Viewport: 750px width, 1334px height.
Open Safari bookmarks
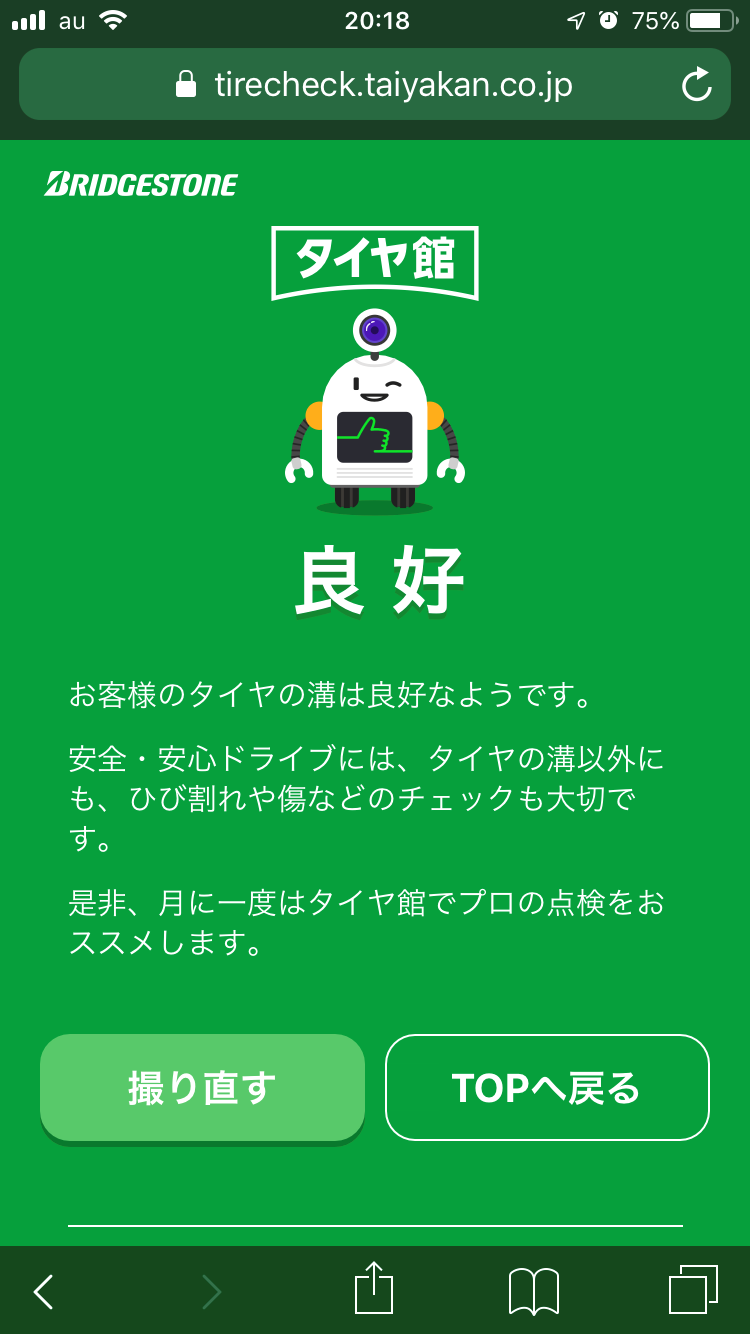(533, 1291)
